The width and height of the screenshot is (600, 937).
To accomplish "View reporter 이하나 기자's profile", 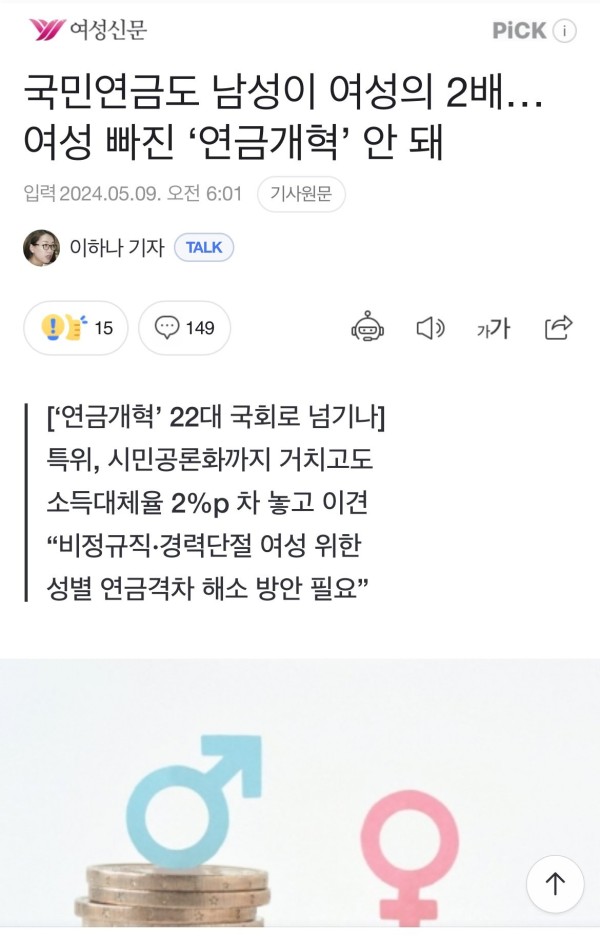I will pos(95,248).
